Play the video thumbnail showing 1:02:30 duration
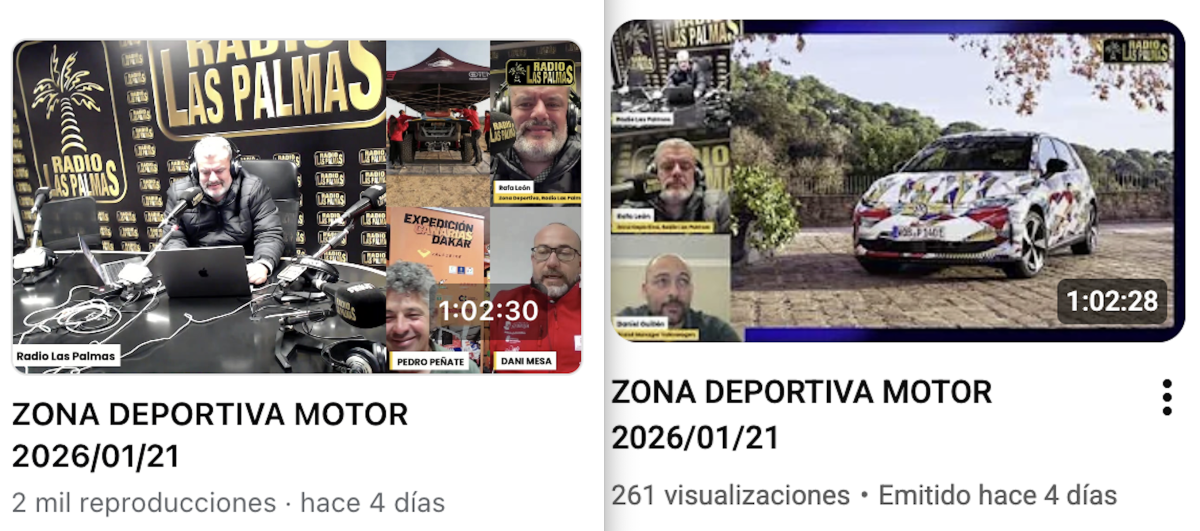 pyautogui.click(x=296, y=207)
